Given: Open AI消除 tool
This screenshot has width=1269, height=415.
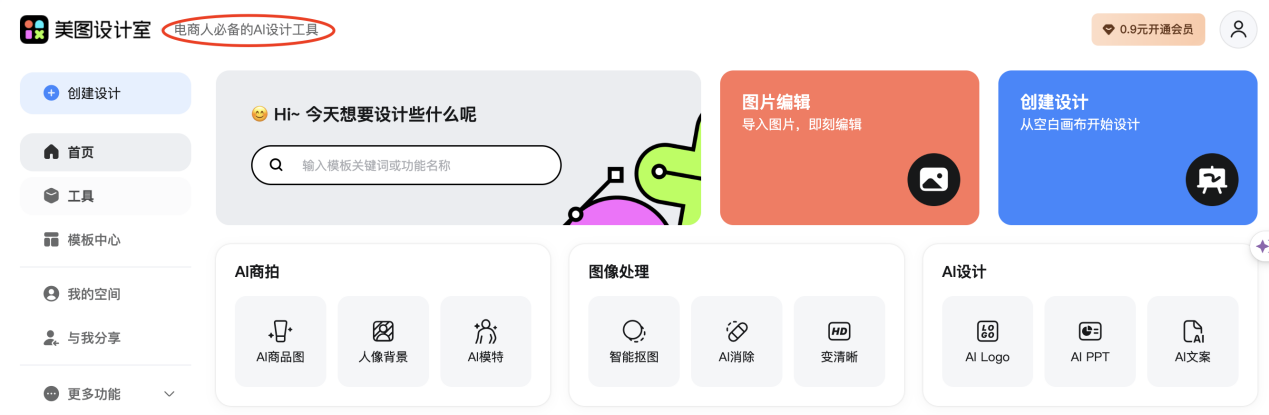Looking at the screenshot, I should 736,341.
